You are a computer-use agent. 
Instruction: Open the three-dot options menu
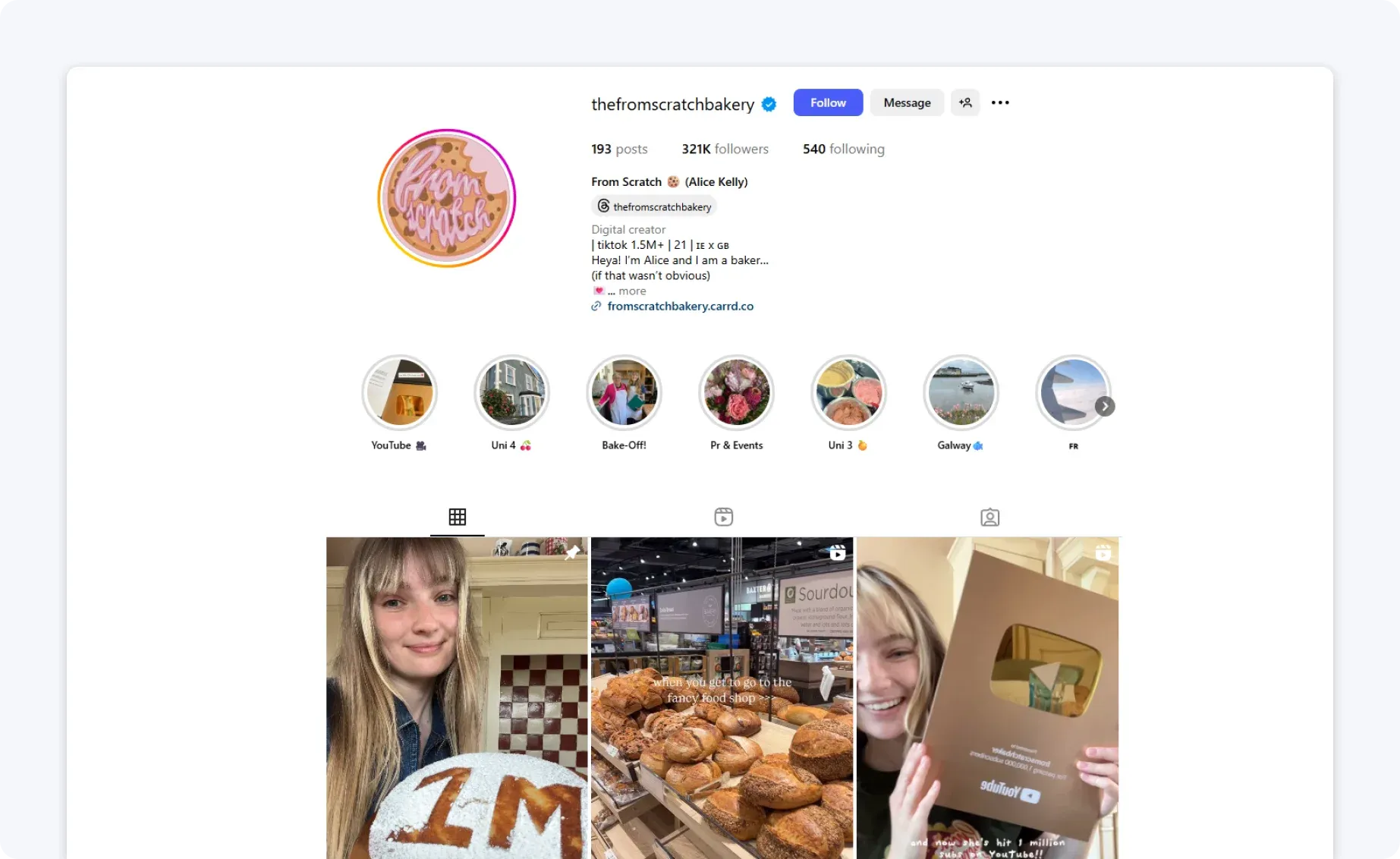999,102
